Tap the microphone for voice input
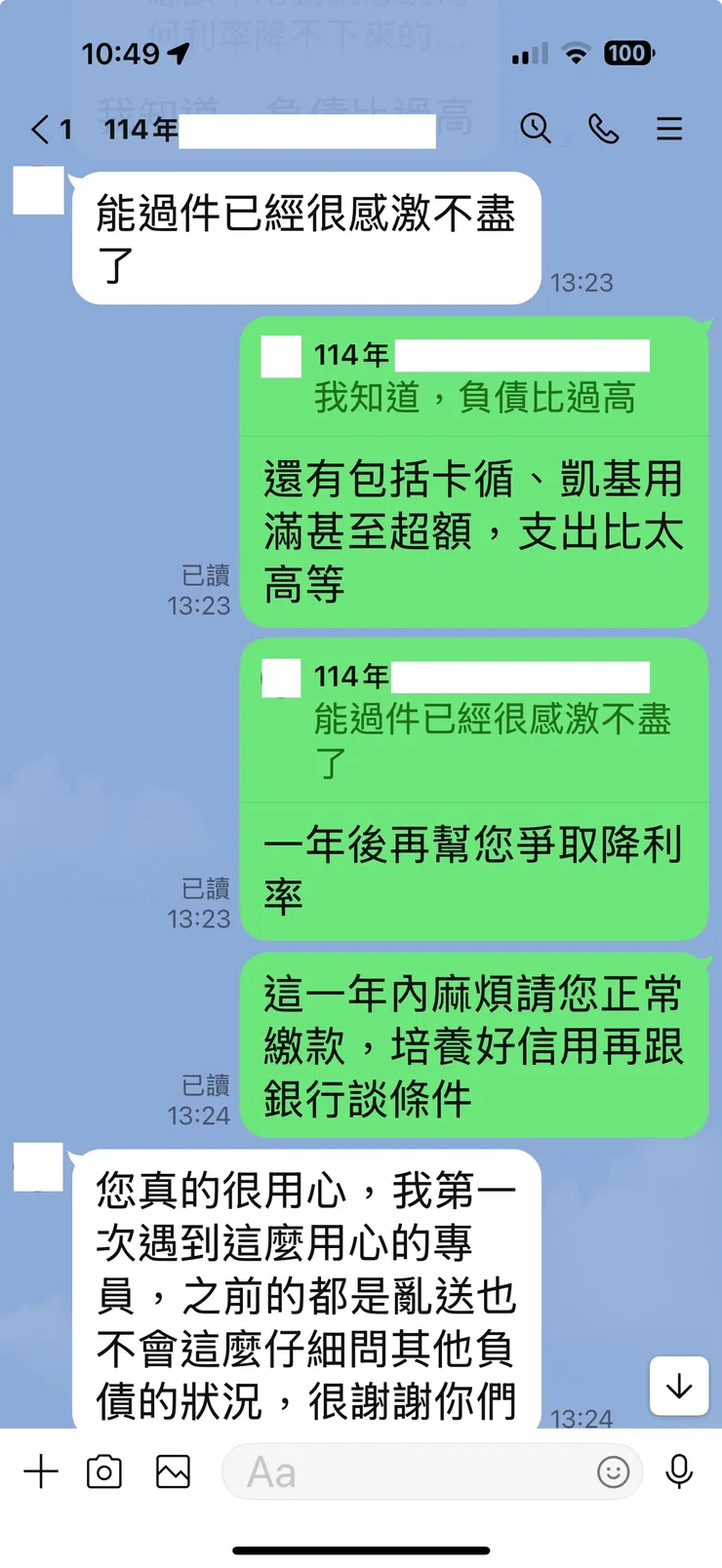722x1568 pixels. (680, 1472)
